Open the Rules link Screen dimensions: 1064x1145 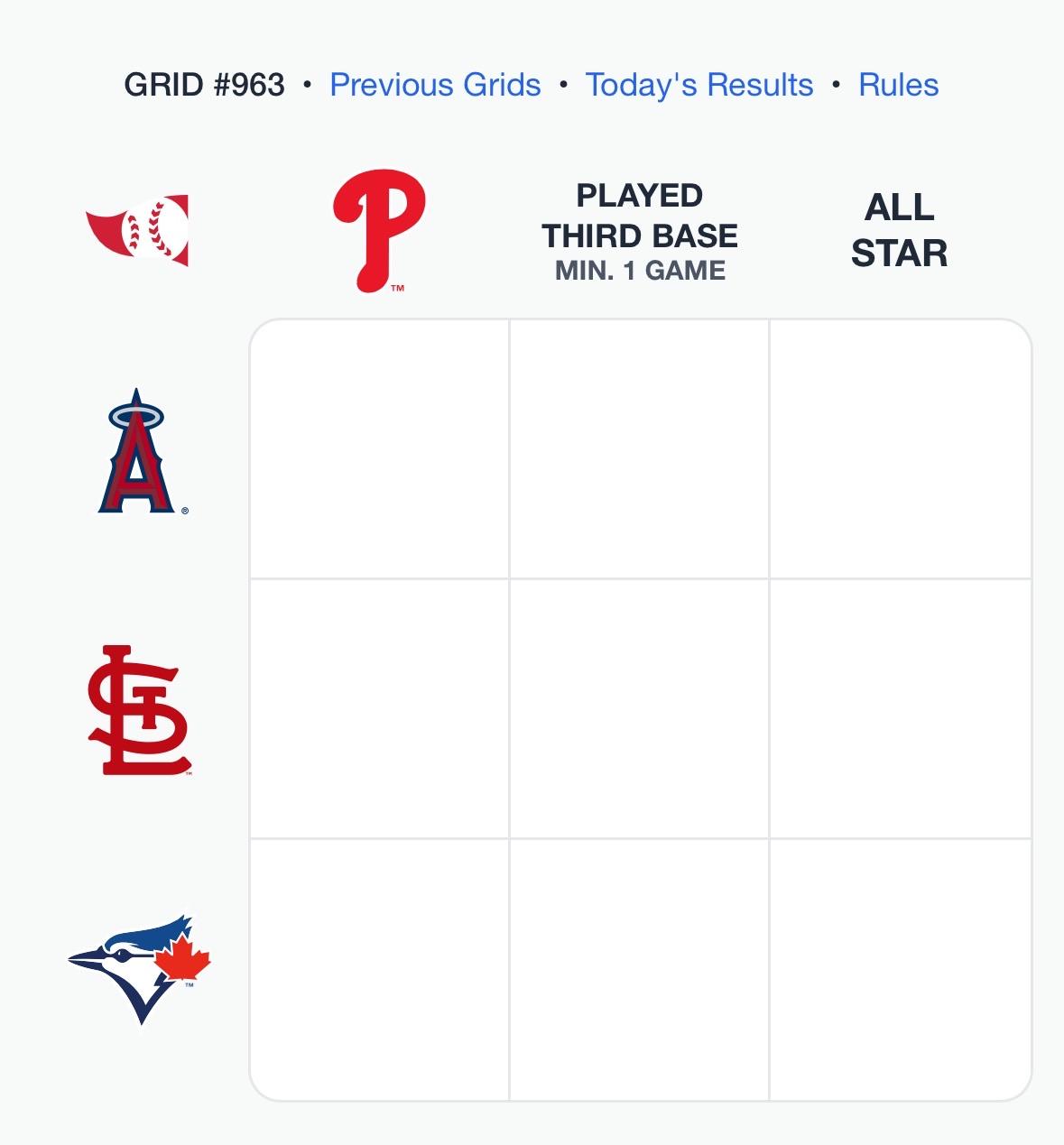898,85
